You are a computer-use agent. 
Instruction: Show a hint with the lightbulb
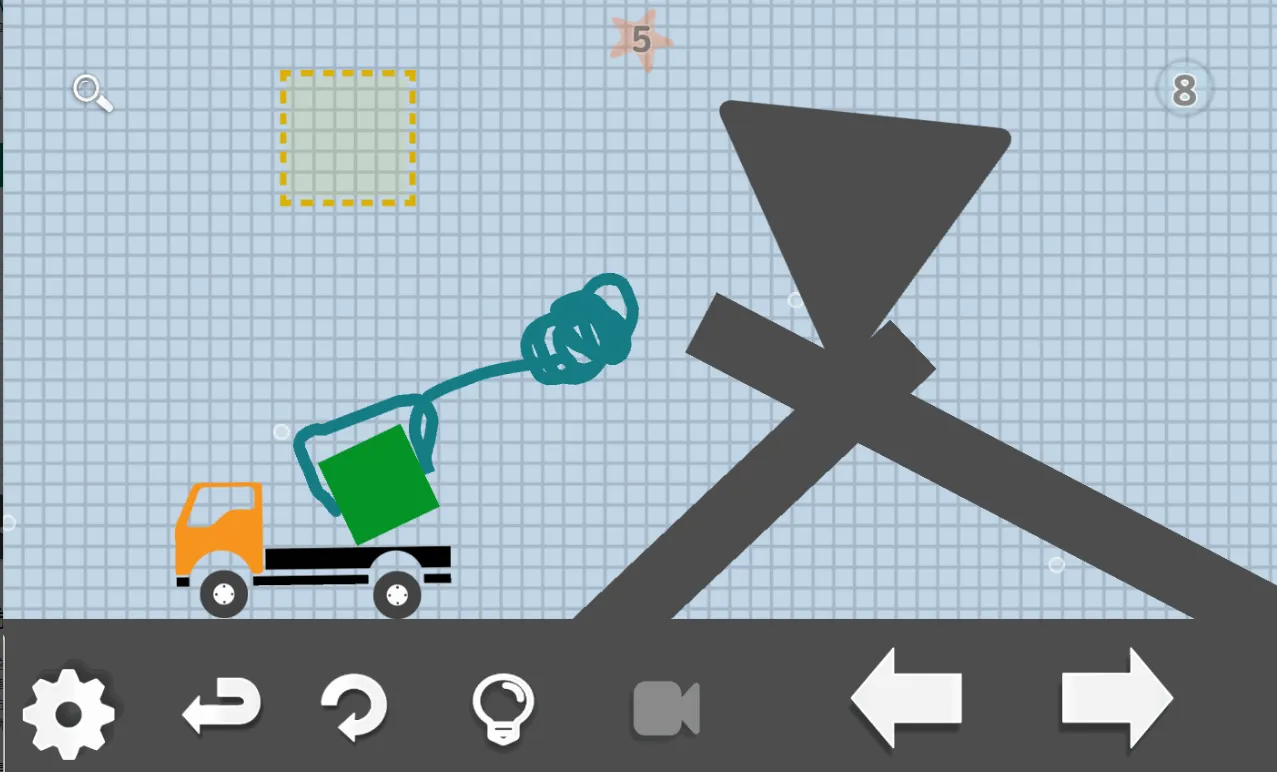[x=502, y=708]
